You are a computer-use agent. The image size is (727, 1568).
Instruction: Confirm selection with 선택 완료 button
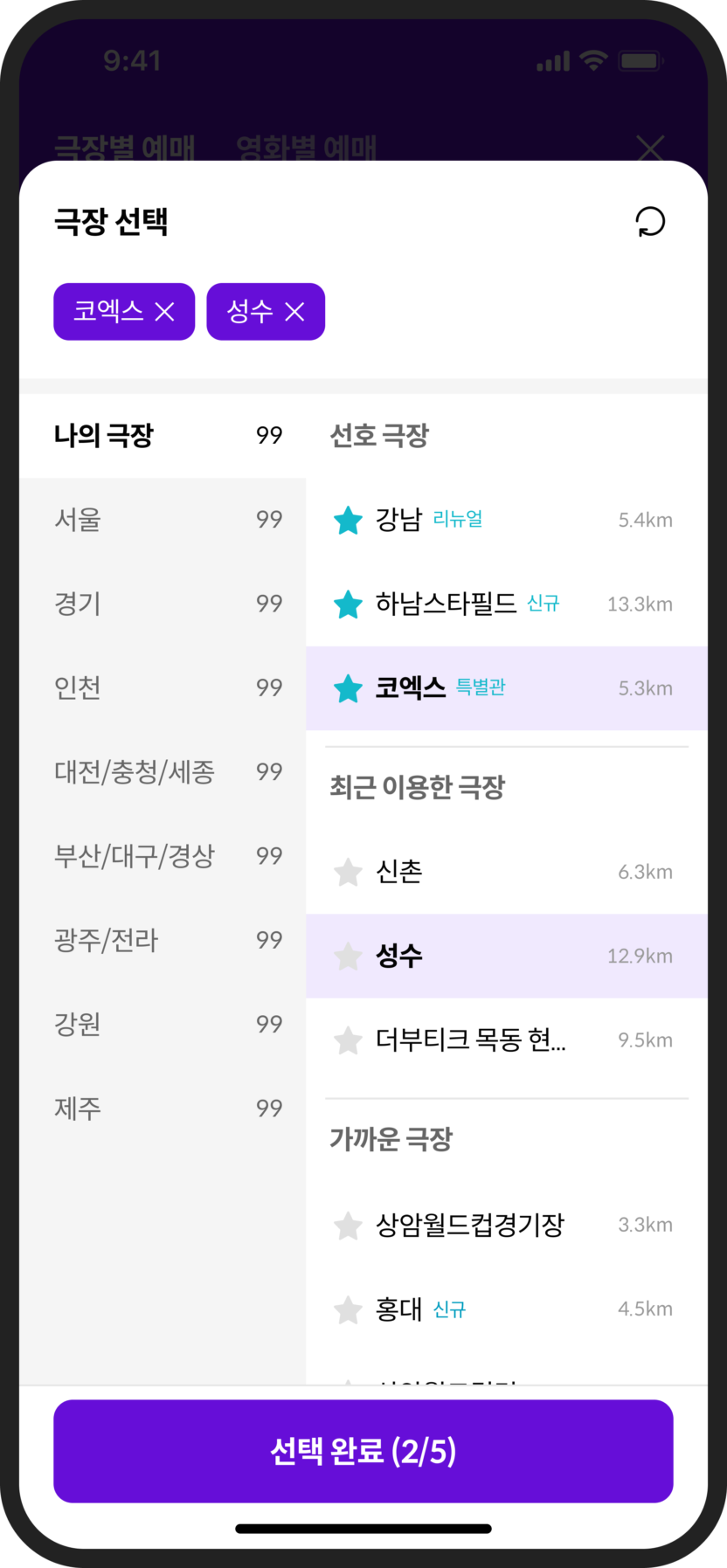[x=363, y=1452]
